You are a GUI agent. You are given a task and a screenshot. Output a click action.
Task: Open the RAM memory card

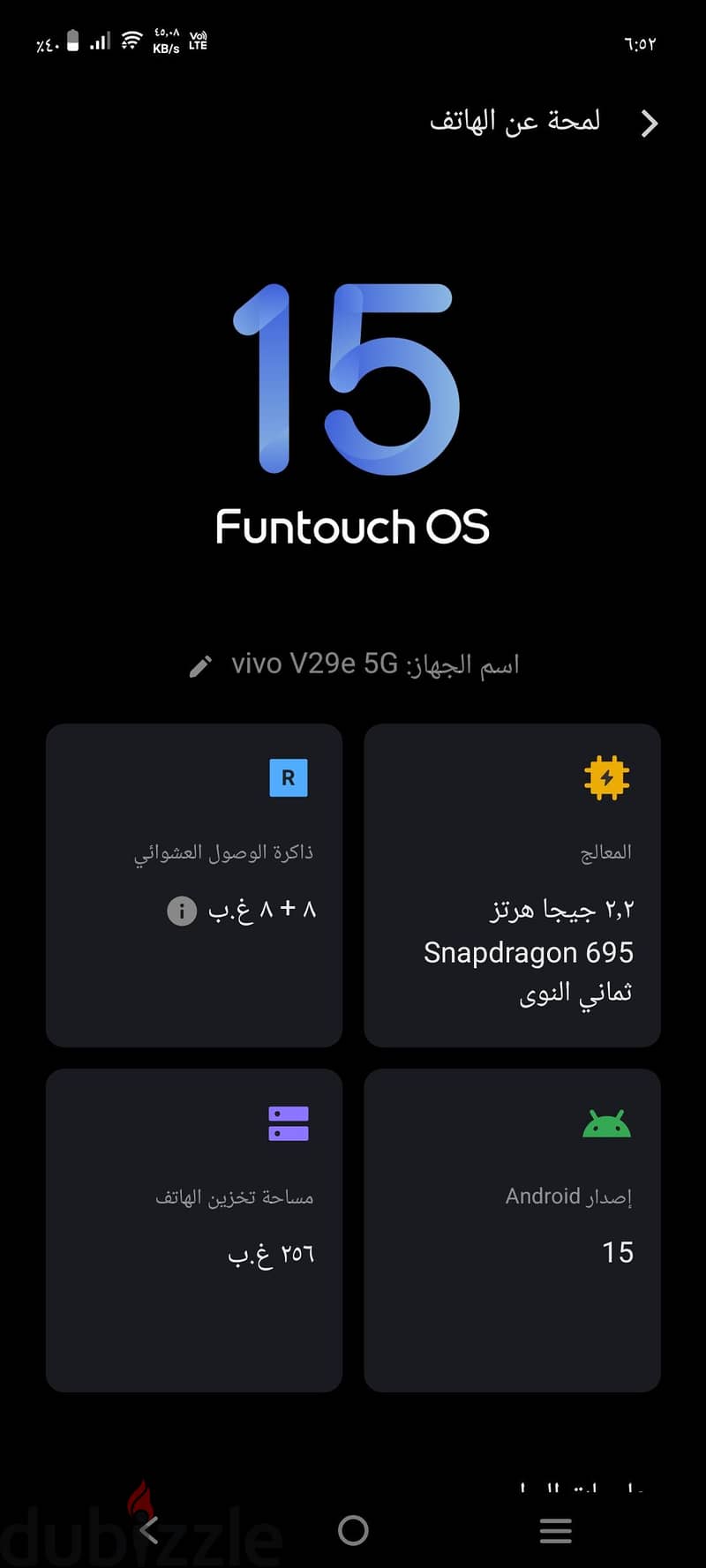[x=194, y=885]
